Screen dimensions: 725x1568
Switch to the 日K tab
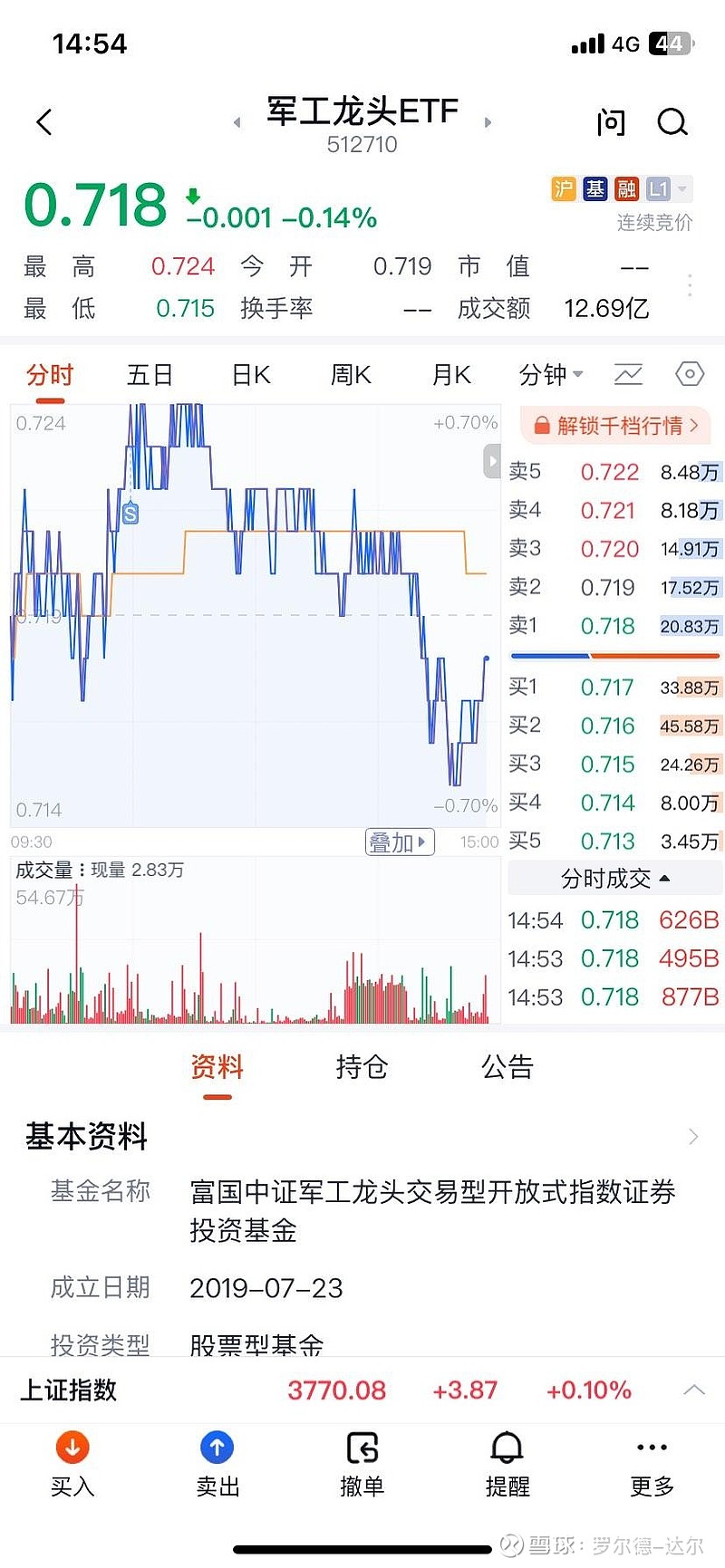tap(249, 374)
